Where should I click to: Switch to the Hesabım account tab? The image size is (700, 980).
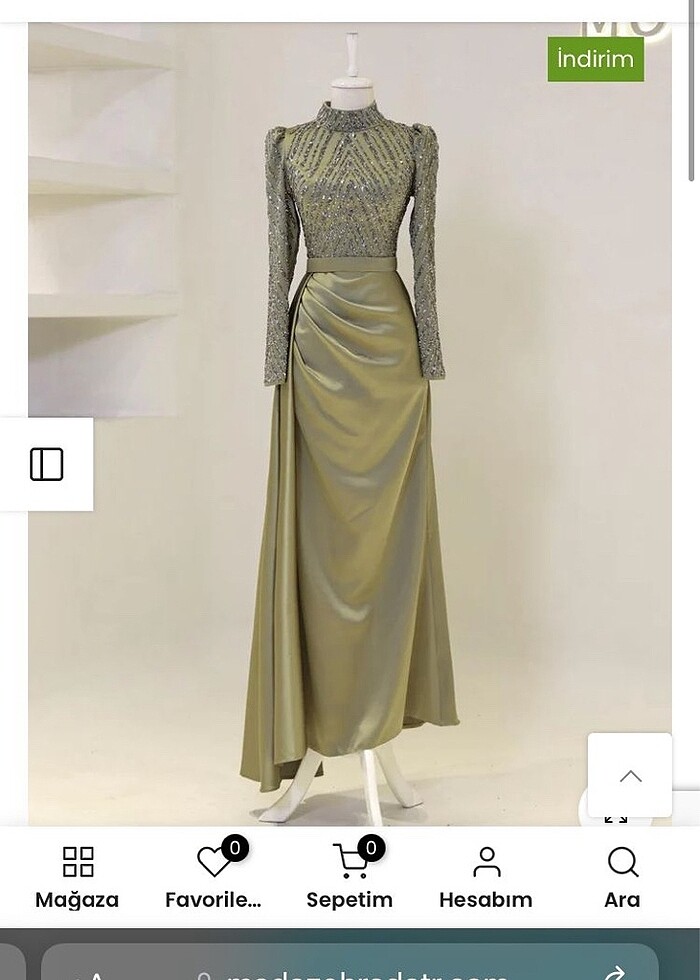click(486, 877)
